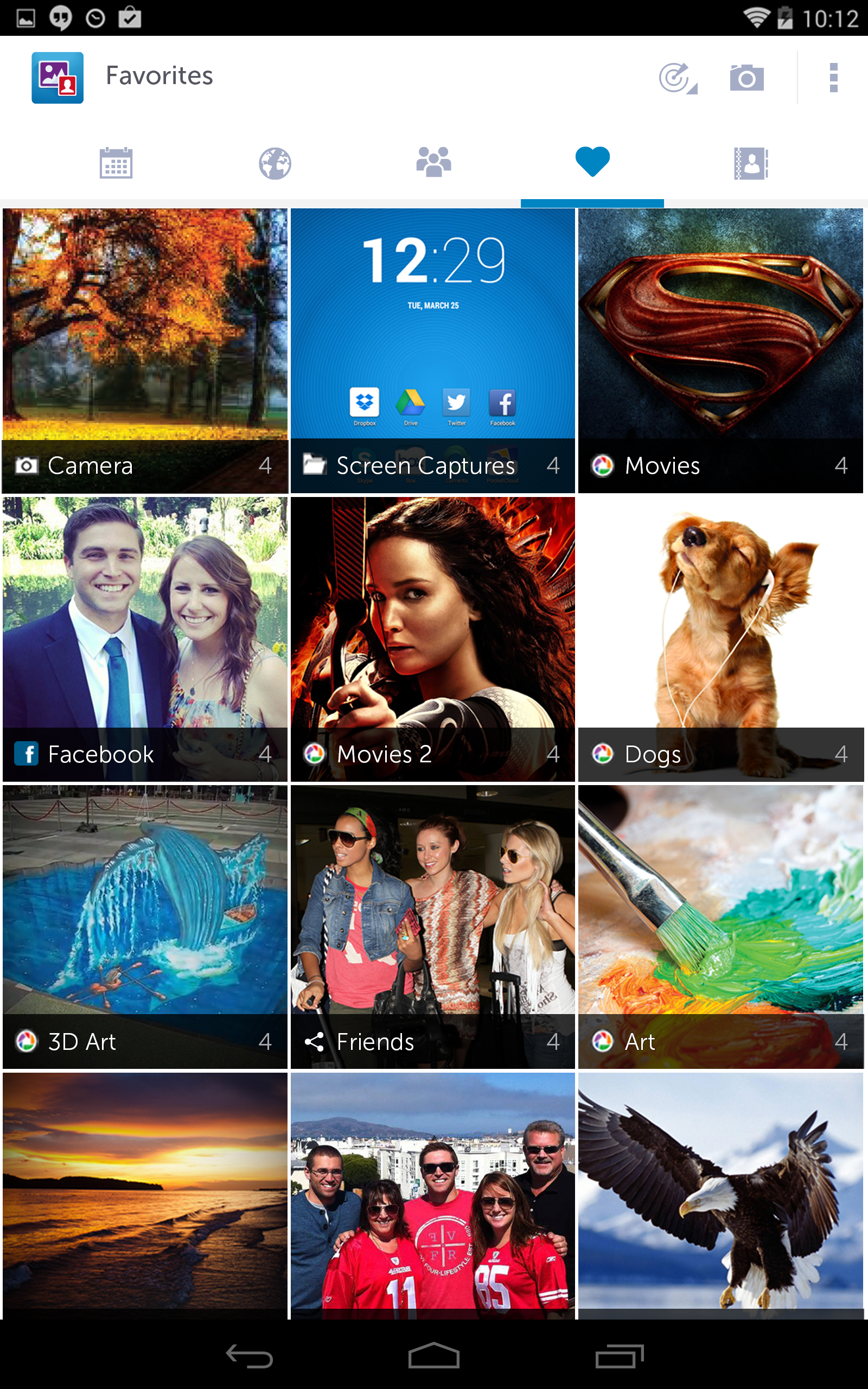Open the Camera album

[x=145, y=350]
